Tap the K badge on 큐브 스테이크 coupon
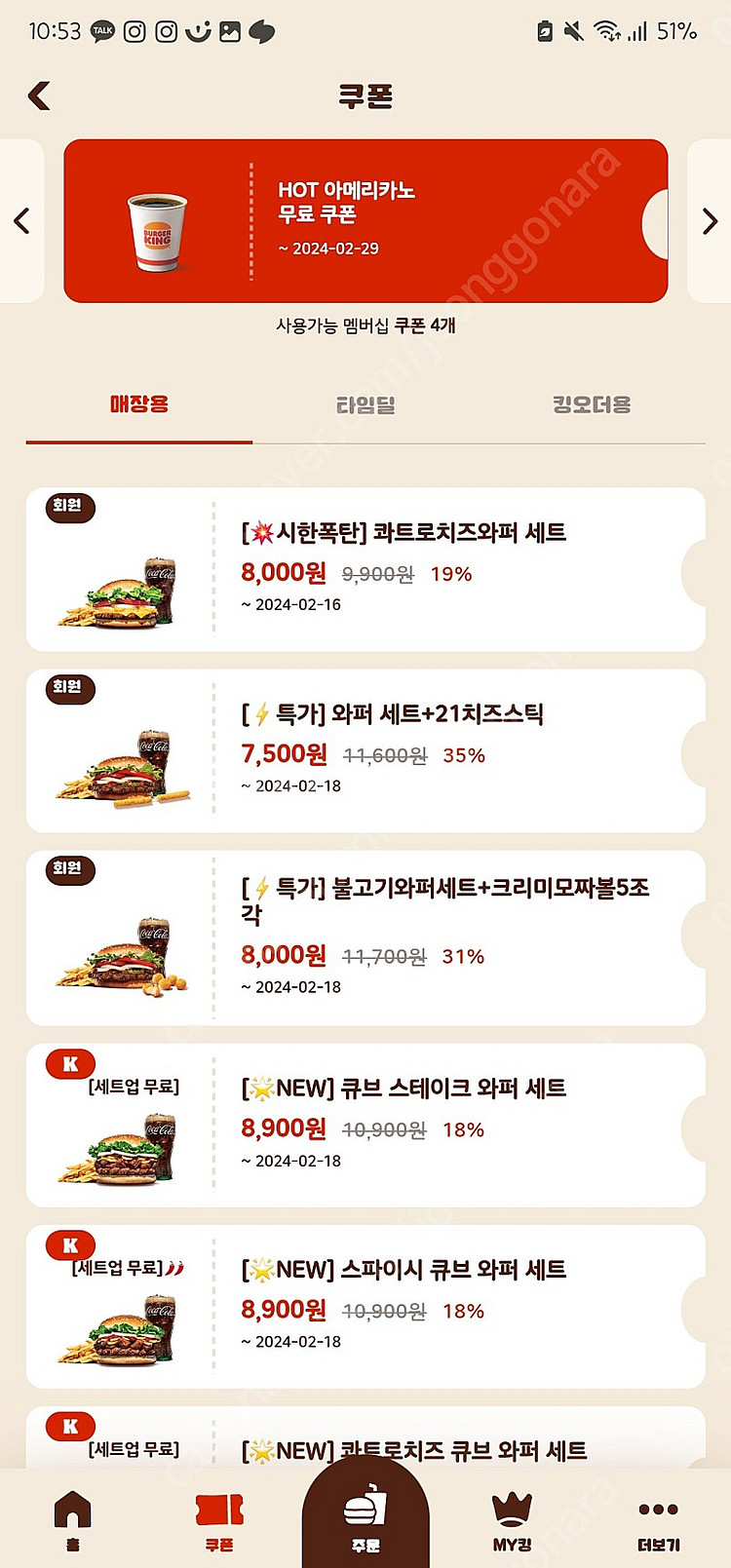This screenshot has height=1568, width=731. click(x=68, y=1064)
